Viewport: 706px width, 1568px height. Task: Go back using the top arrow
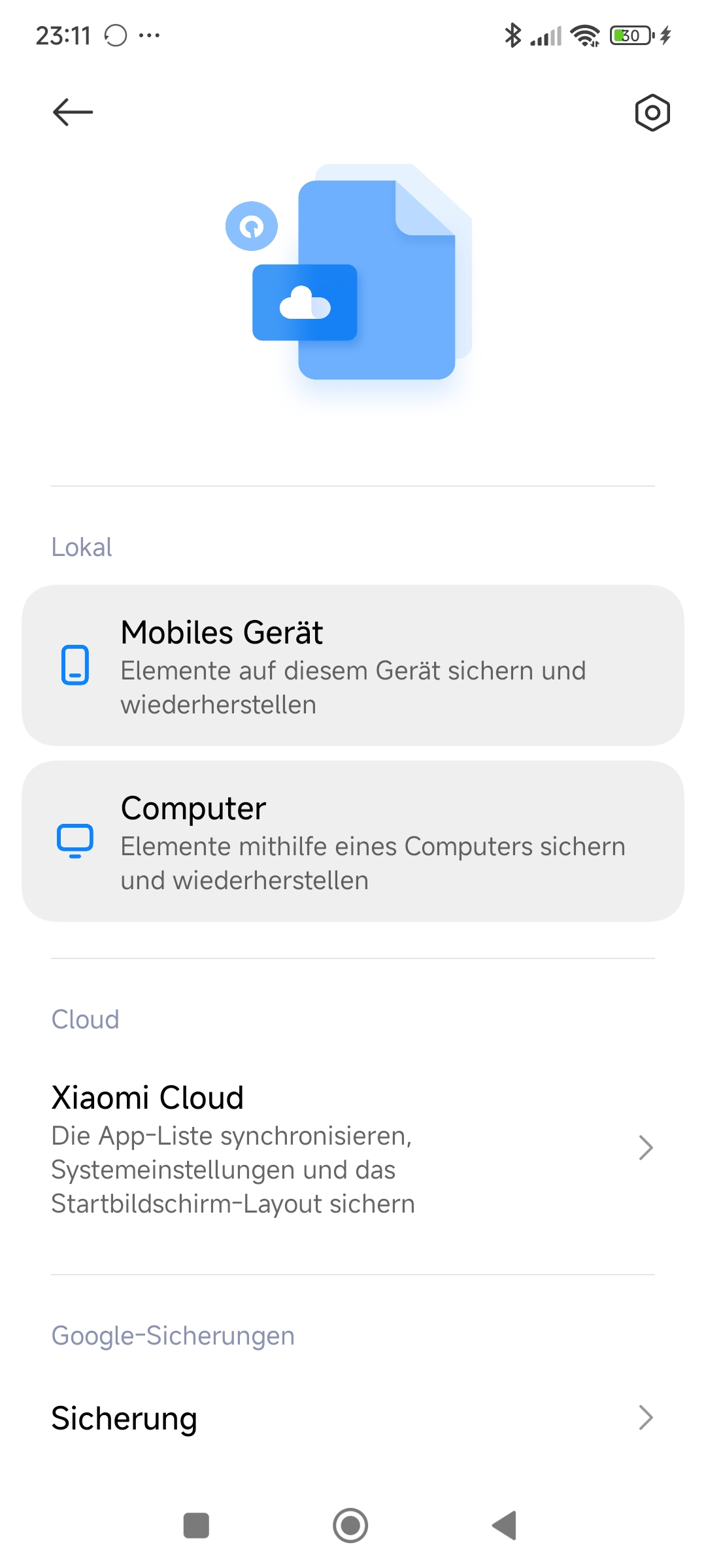tap(73, 112)
